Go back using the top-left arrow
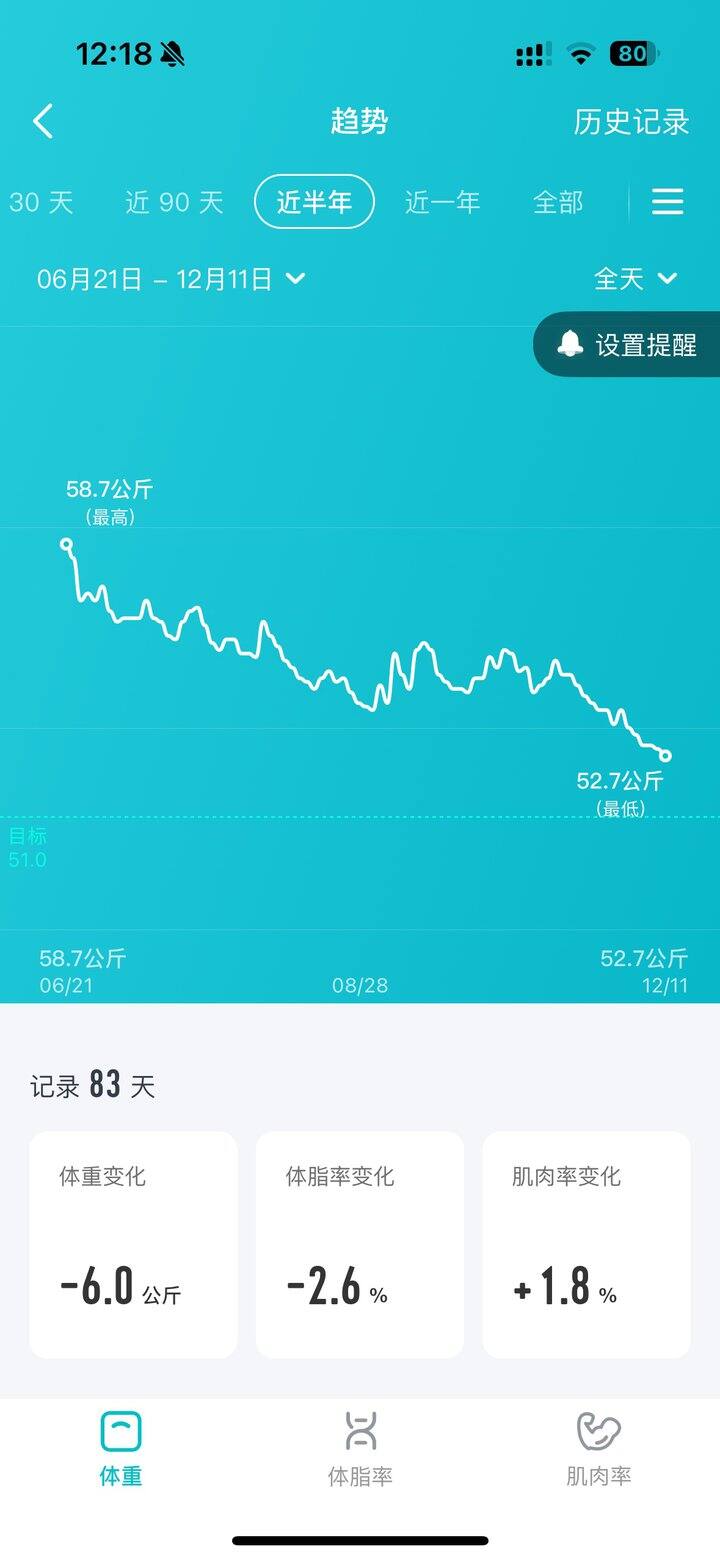The image size is (720, 1560). click(x=42, y=121)
